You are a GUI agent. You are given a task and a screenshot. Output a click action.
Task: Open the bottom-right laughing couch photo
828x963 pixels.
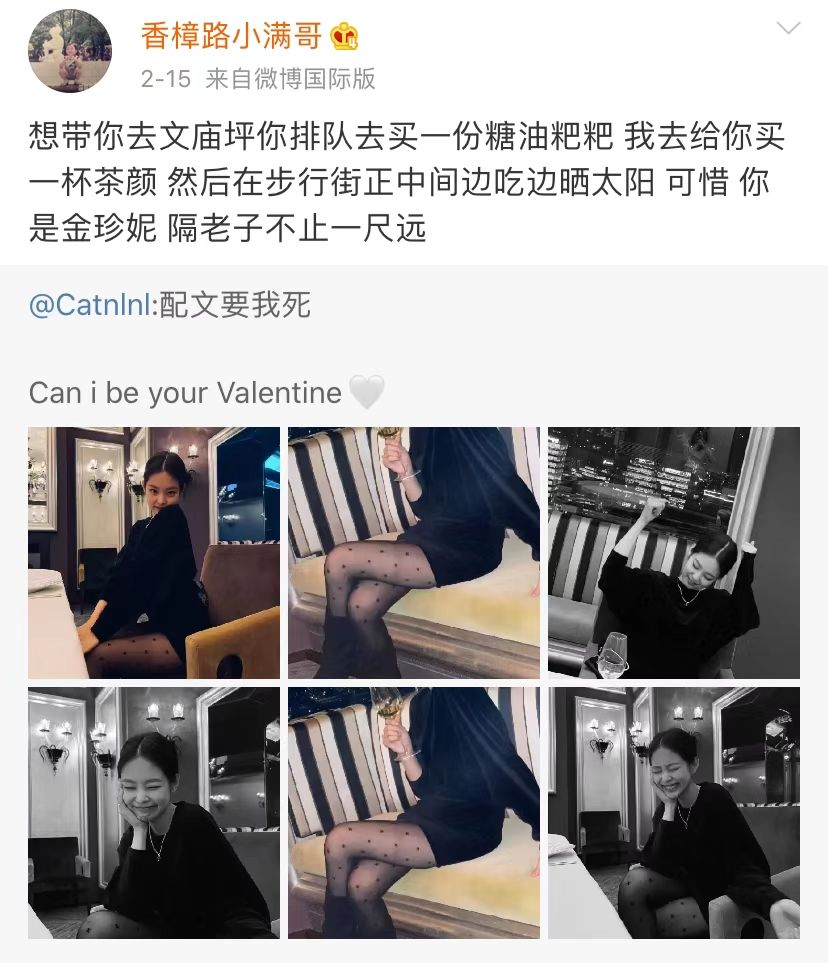tap(673, 813)
